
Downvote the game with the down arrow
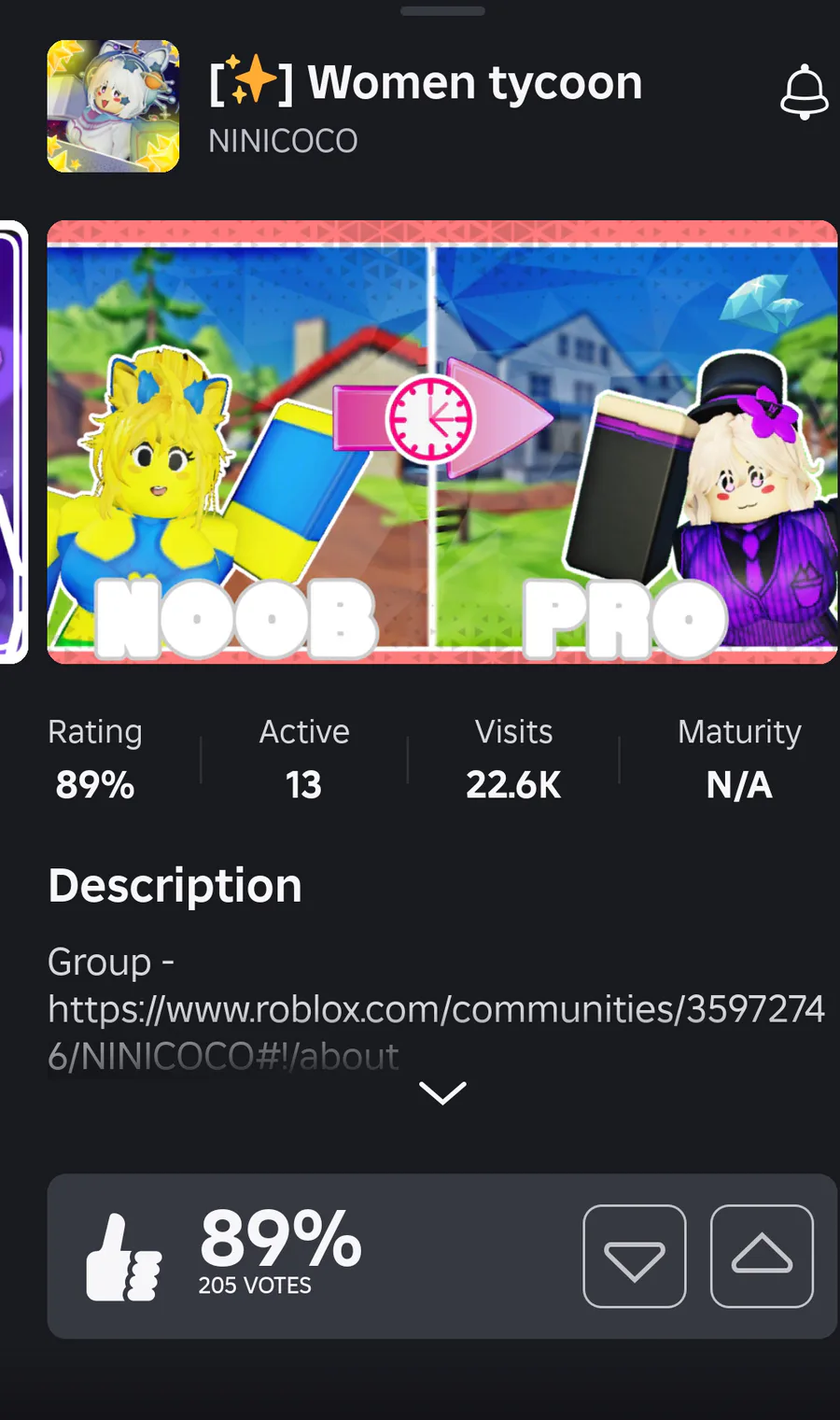click(x=635, y=1256)
